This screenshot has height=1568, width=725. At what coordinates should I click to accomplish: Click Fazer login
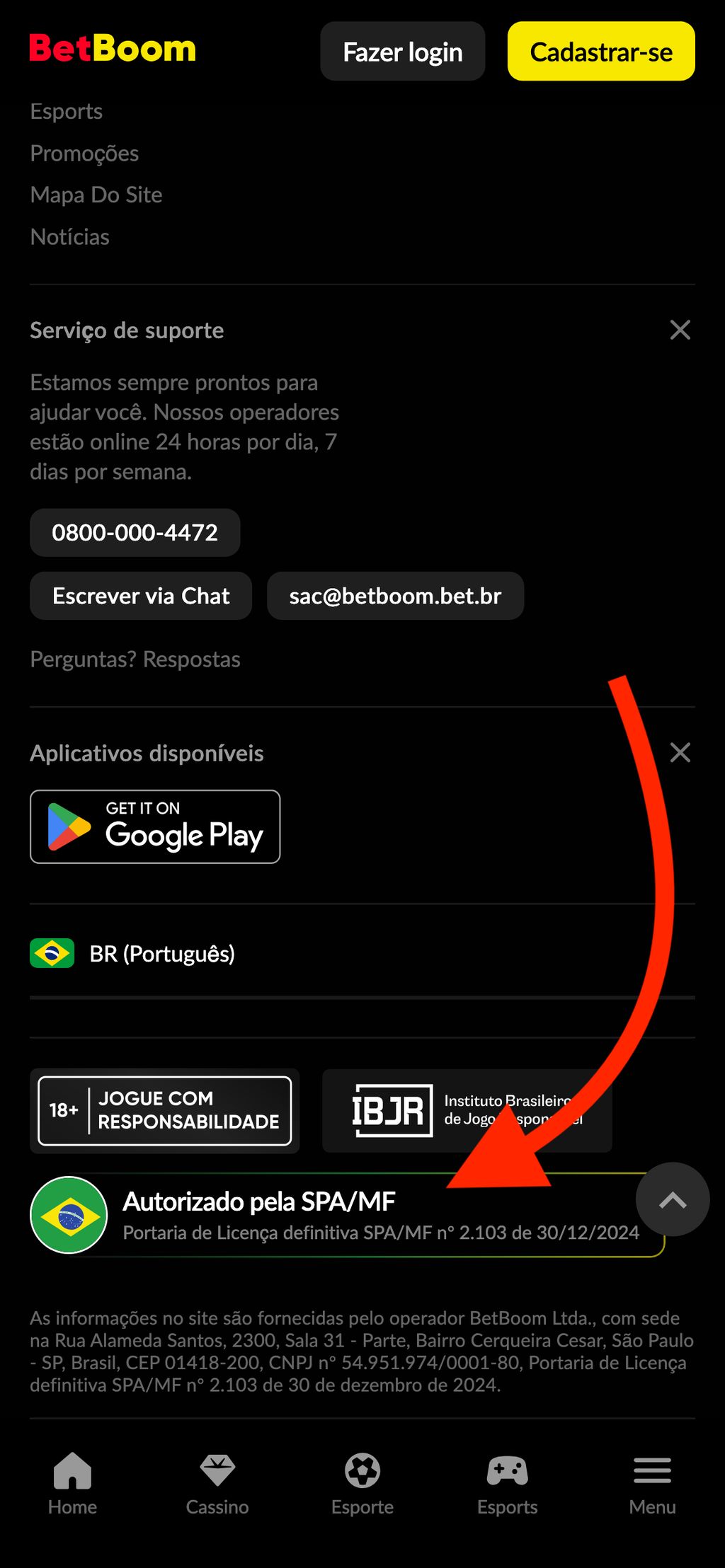(402, 51)
